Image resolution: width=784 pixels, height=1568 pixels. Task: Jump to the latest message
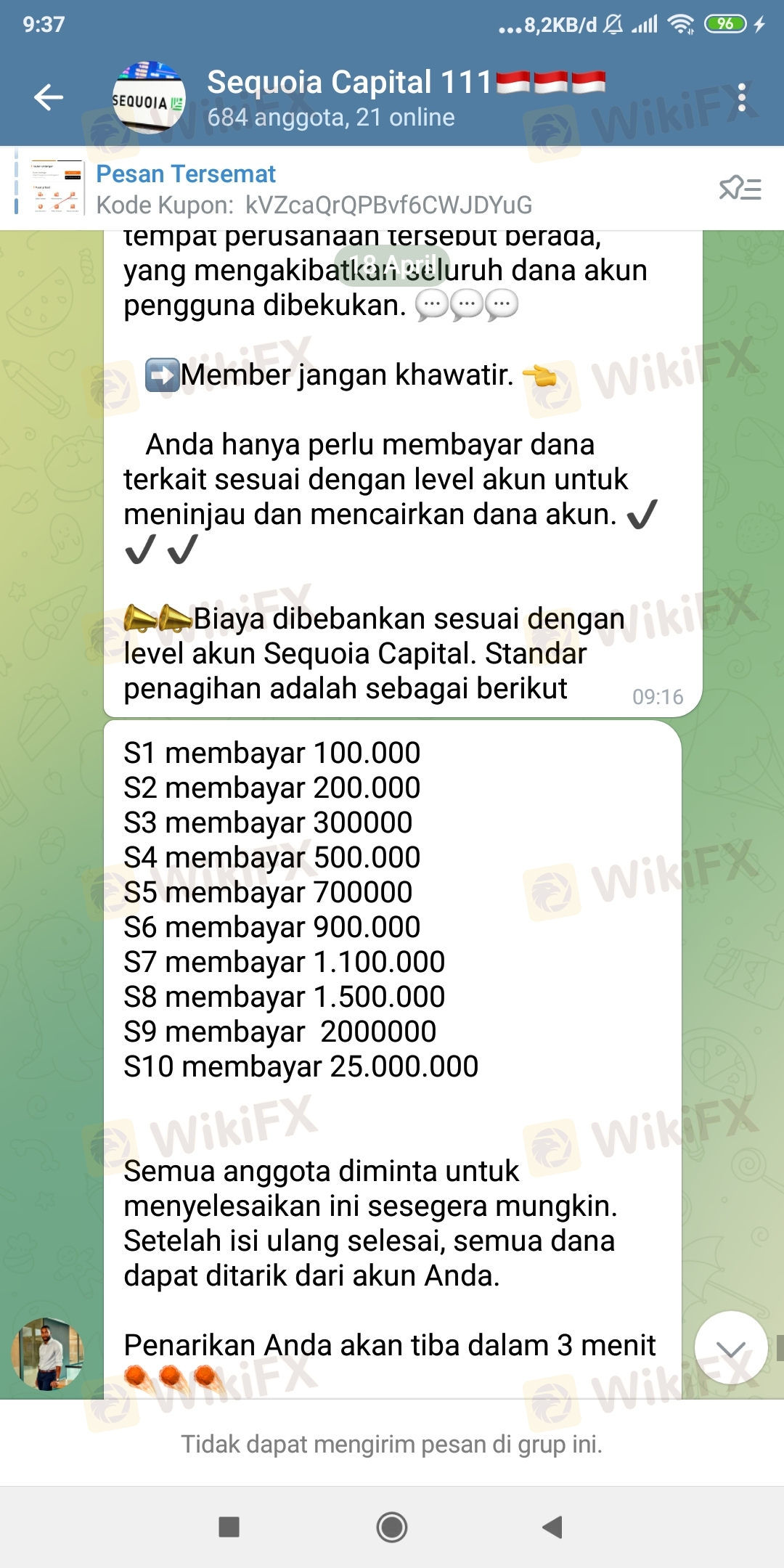pyautogui.click(x=731, y=1348)
